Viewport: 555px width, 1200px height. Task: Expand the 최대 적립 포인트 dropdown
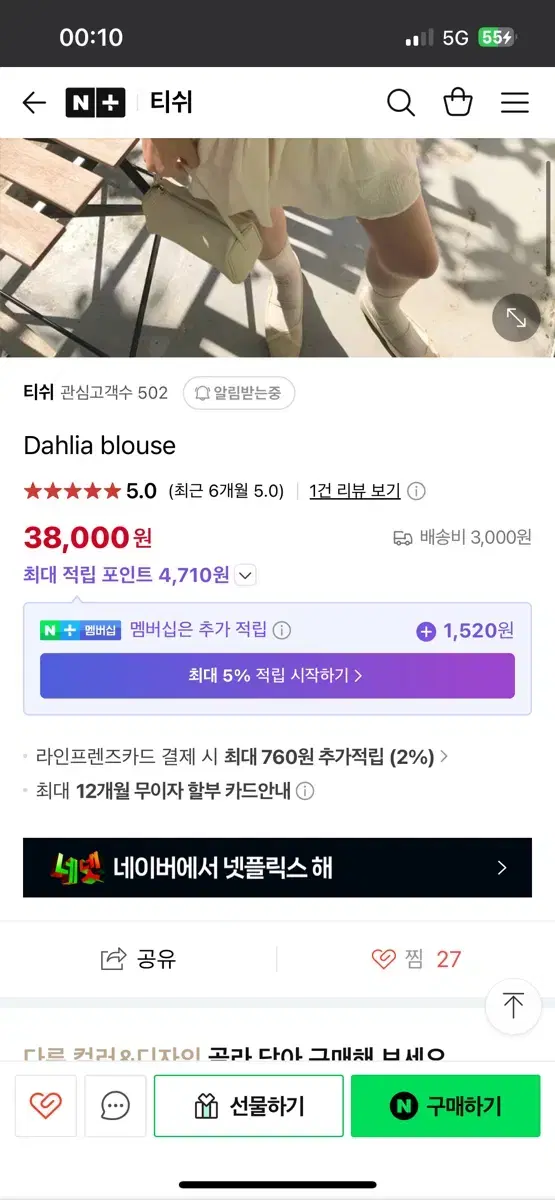[x=246, y=575]
